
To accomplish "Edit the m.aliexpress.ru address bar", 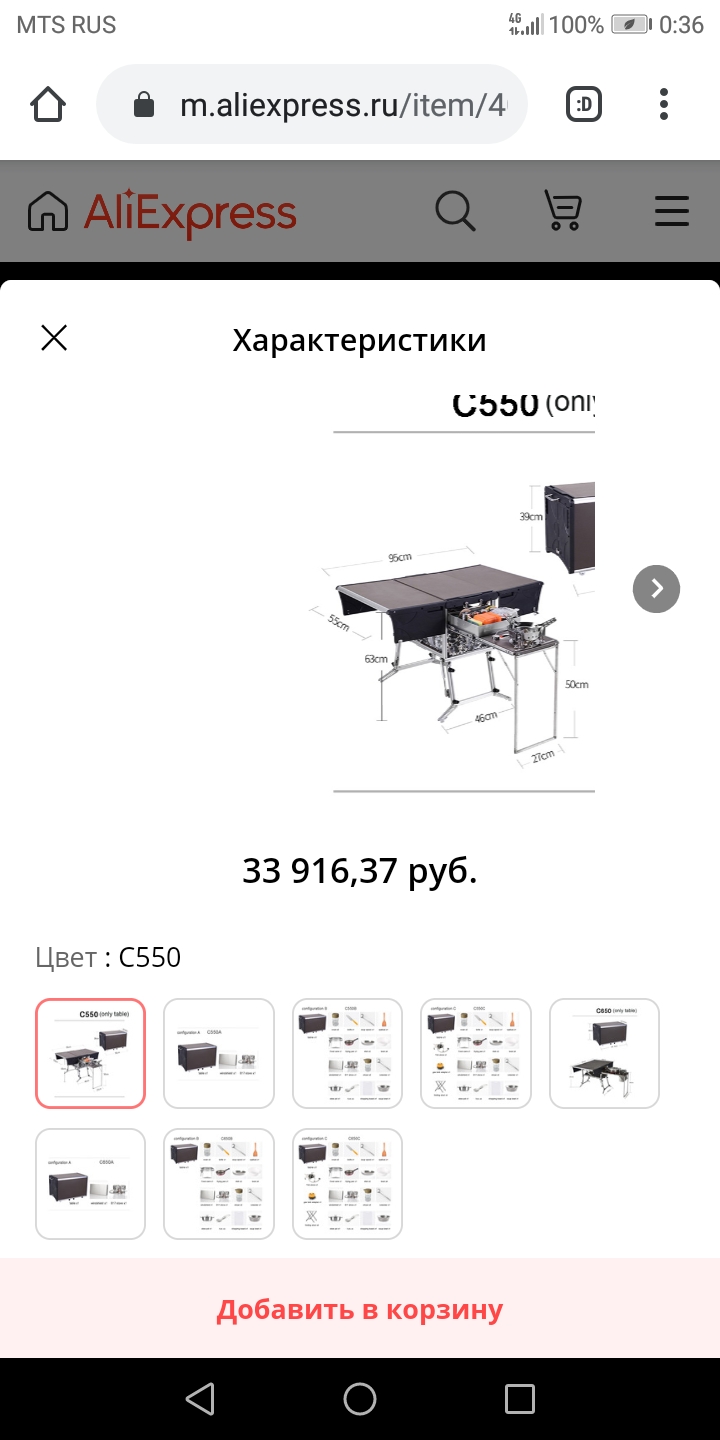I will [x=340, y=105].
